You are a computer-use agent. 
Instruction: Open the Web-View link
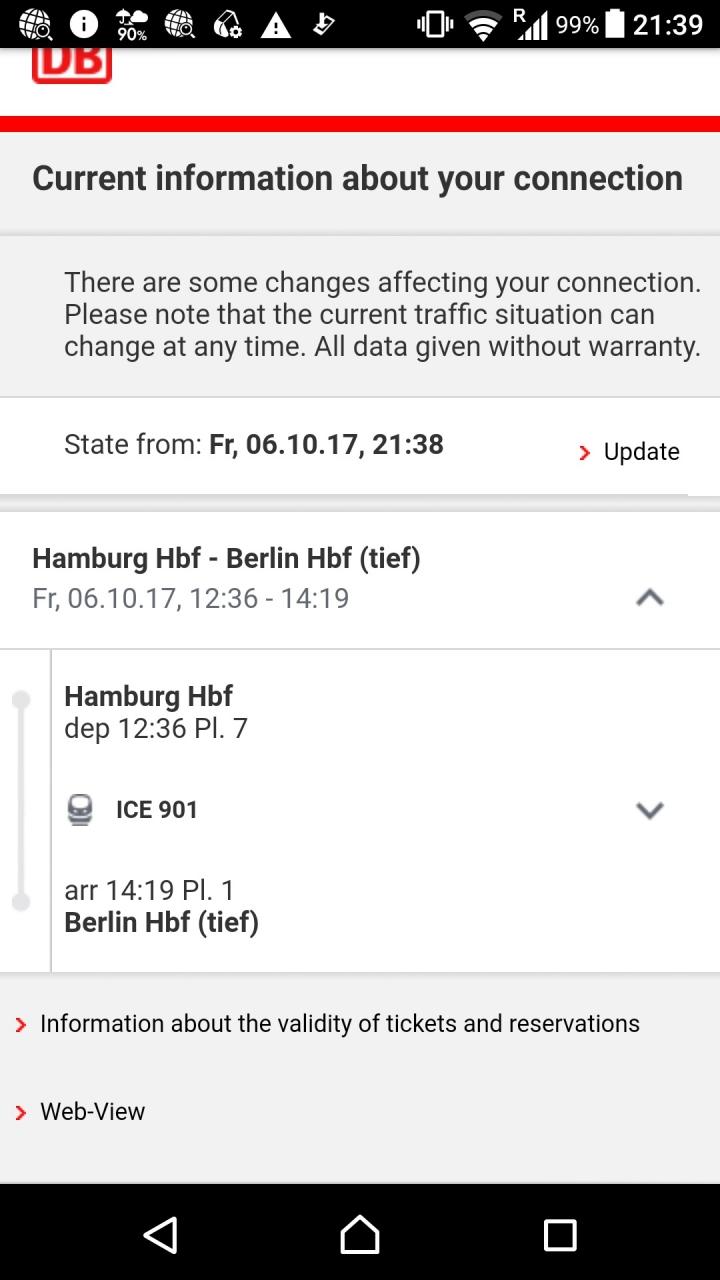pos(92,1112)
